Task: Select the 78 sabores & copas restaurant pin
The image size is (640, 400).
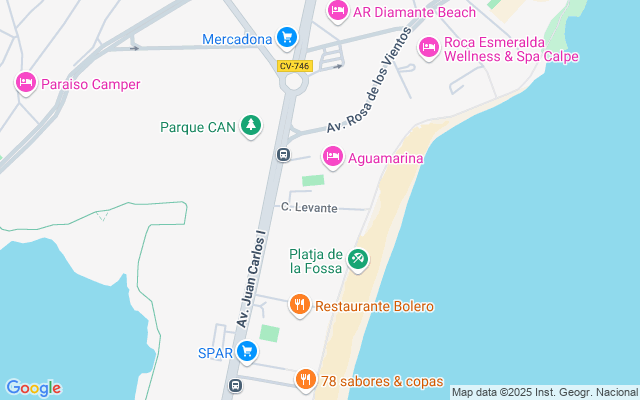Action: click(x=306, y=380)
